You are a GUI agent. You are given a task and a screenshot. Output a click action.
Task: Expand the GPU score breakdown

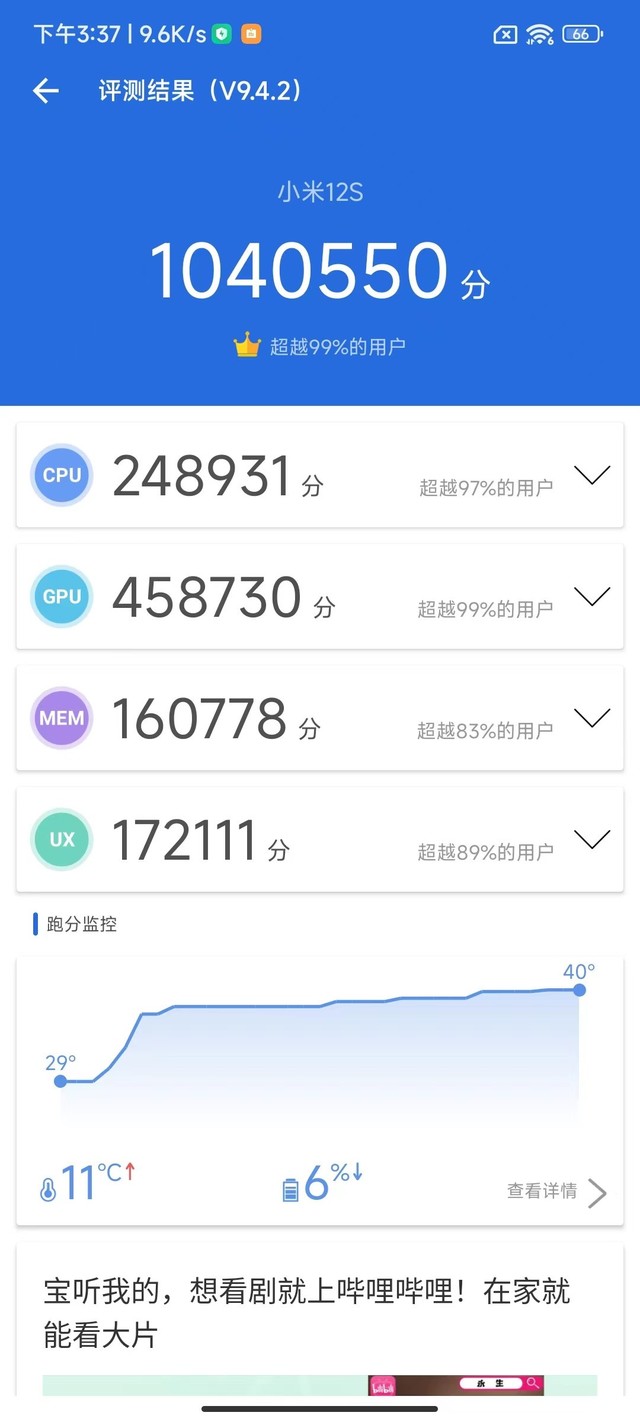592,597
